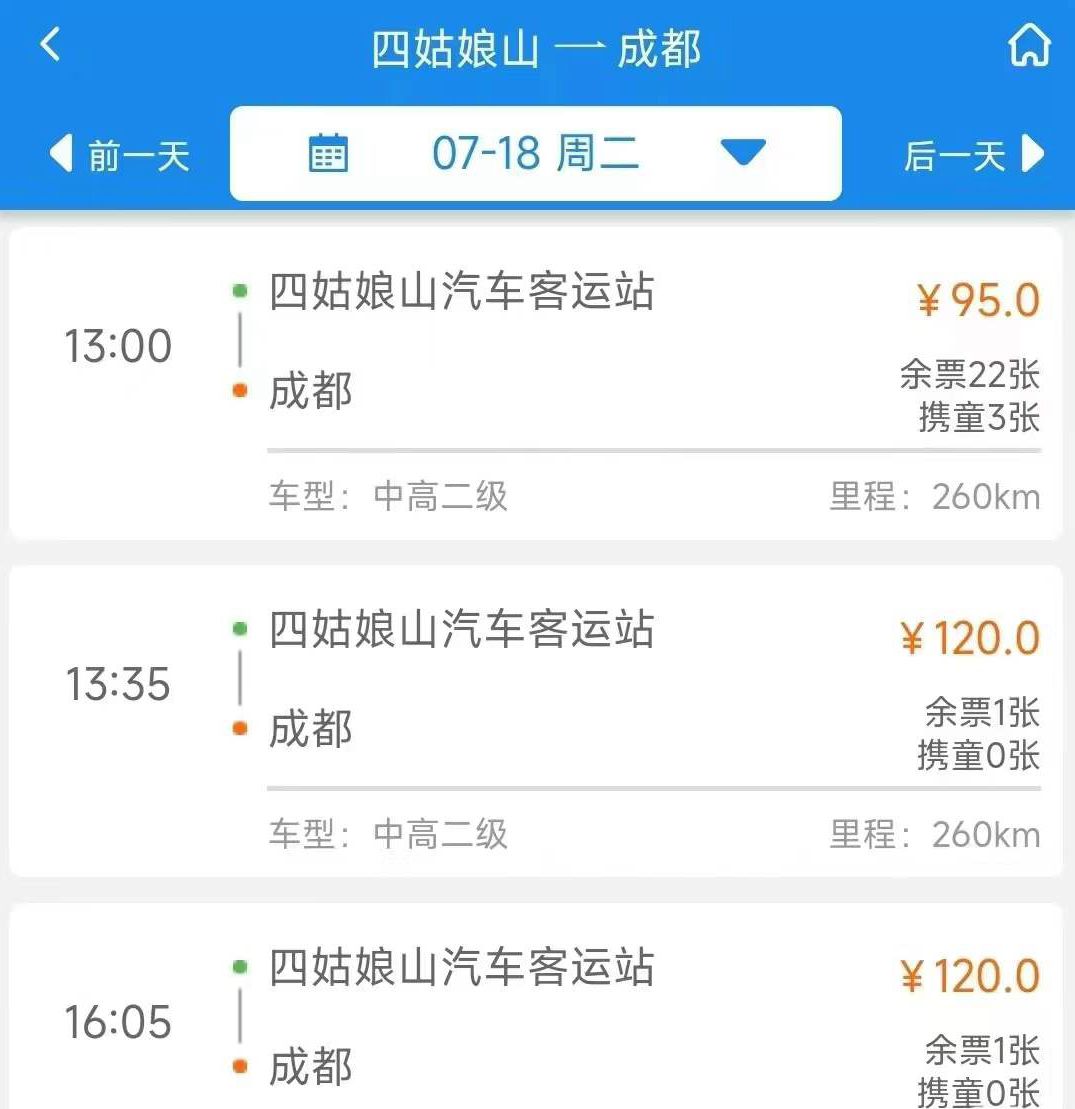Click the ¥95.0 price label
The image size is (1075, 1109).
tap(980, 299)
